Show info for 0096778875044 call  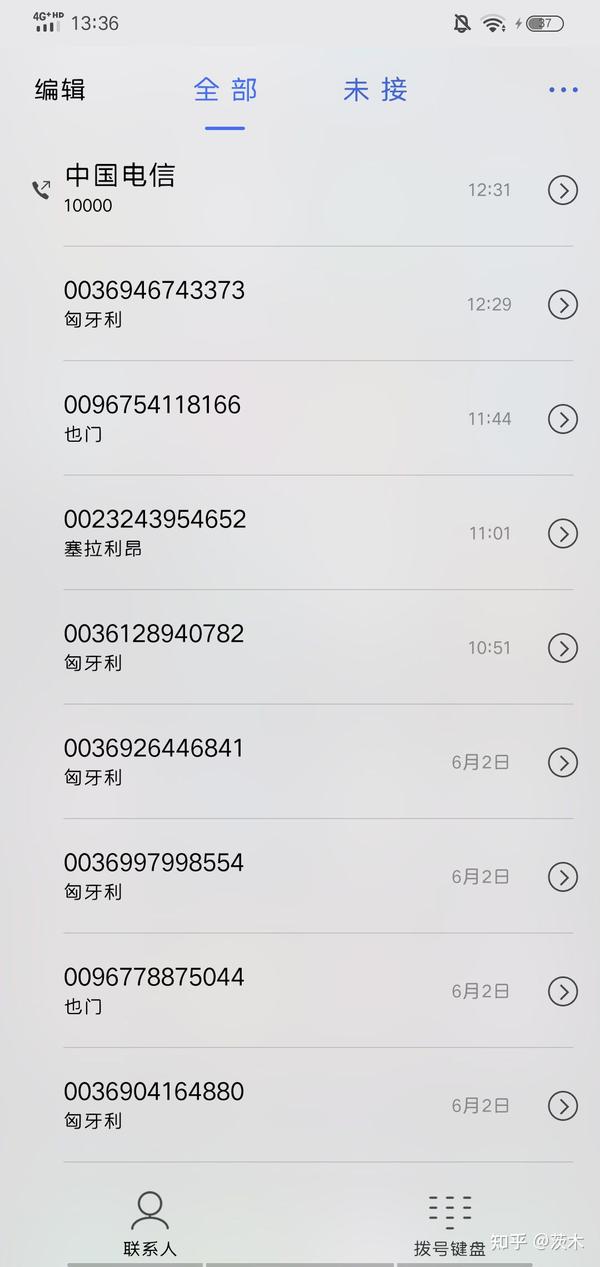563,991
